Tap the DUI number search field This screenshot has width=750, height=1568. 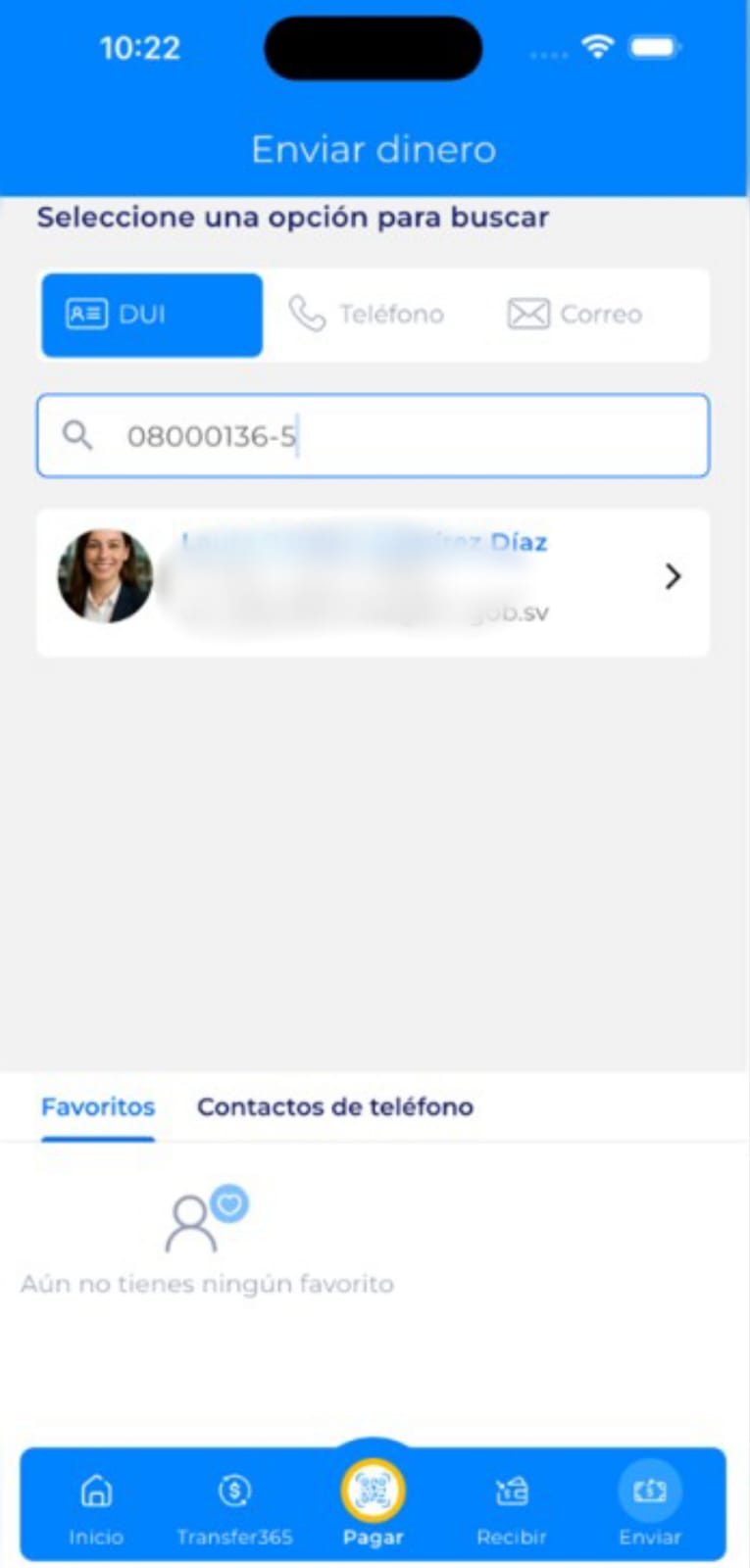coord(392,436)
